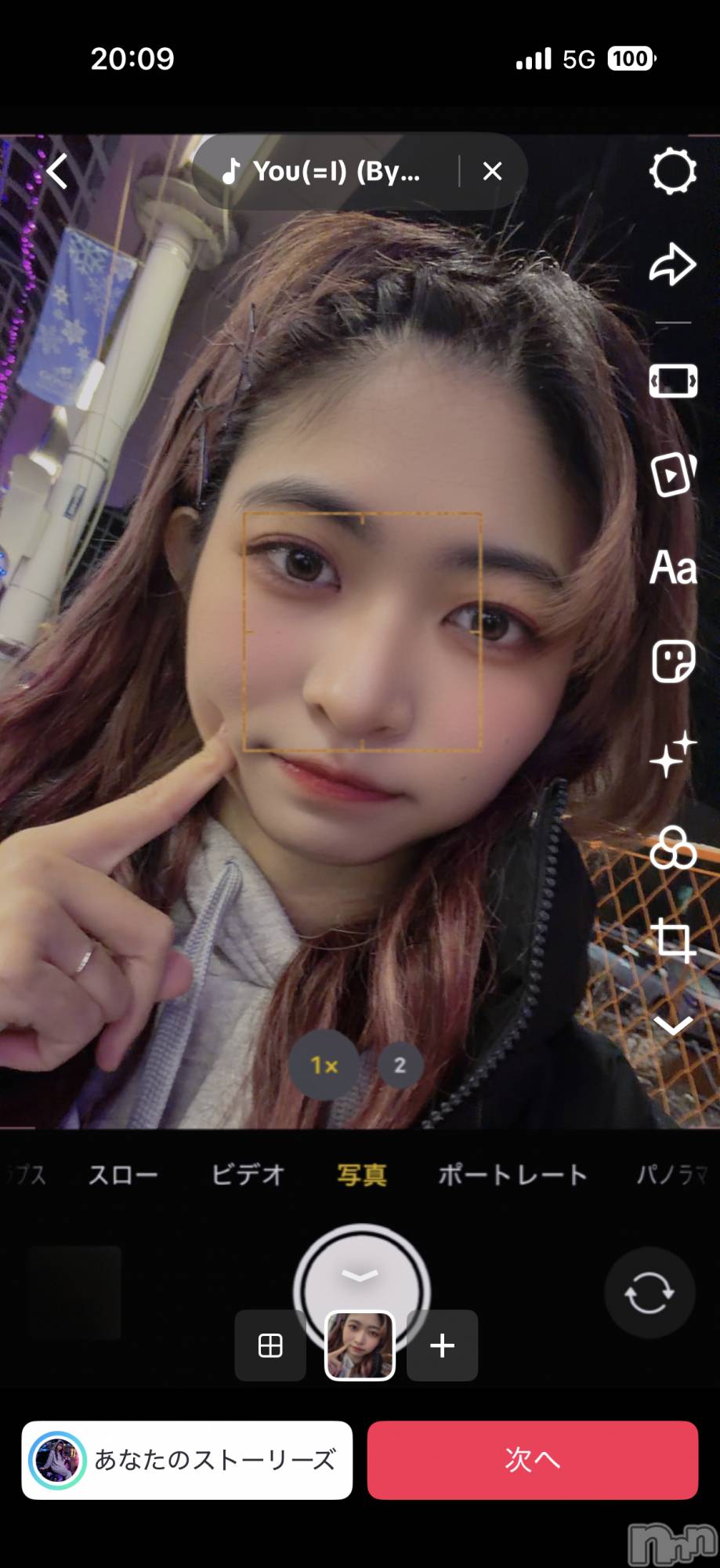Open the stickers tool
Image resolution: width=720 pixels, height=1568 pixels.
coord(672,661)
